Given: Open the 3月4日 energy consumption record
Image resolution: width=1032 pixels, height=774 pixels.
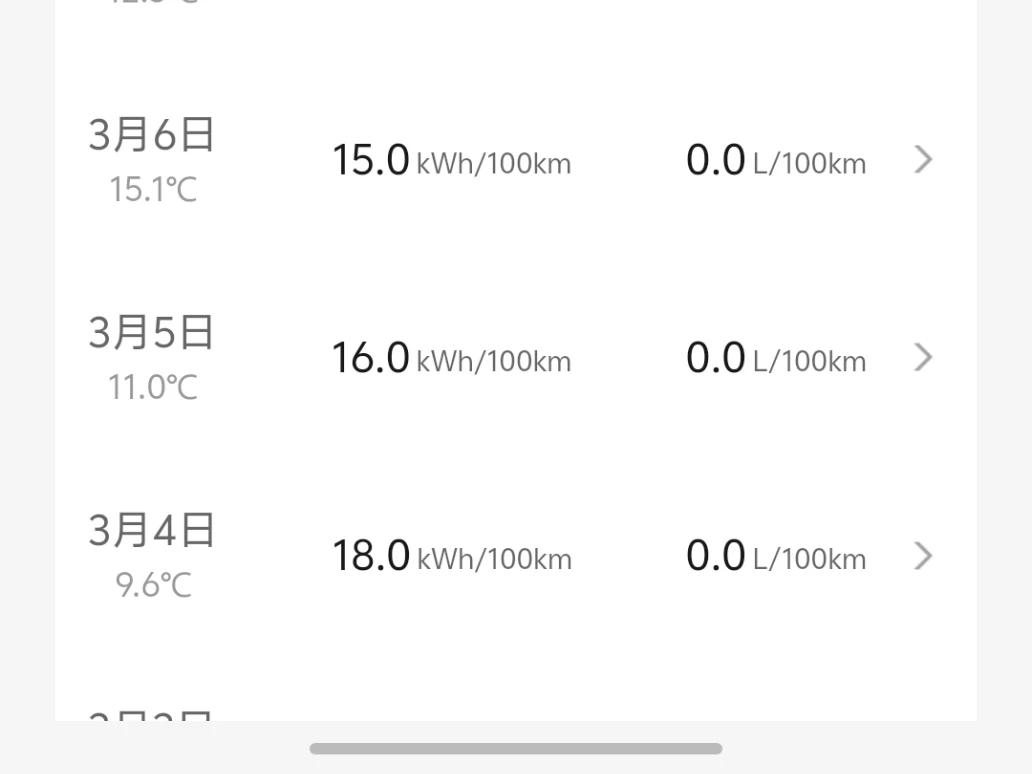Looking at the screenshot, I should coord(515,556).
